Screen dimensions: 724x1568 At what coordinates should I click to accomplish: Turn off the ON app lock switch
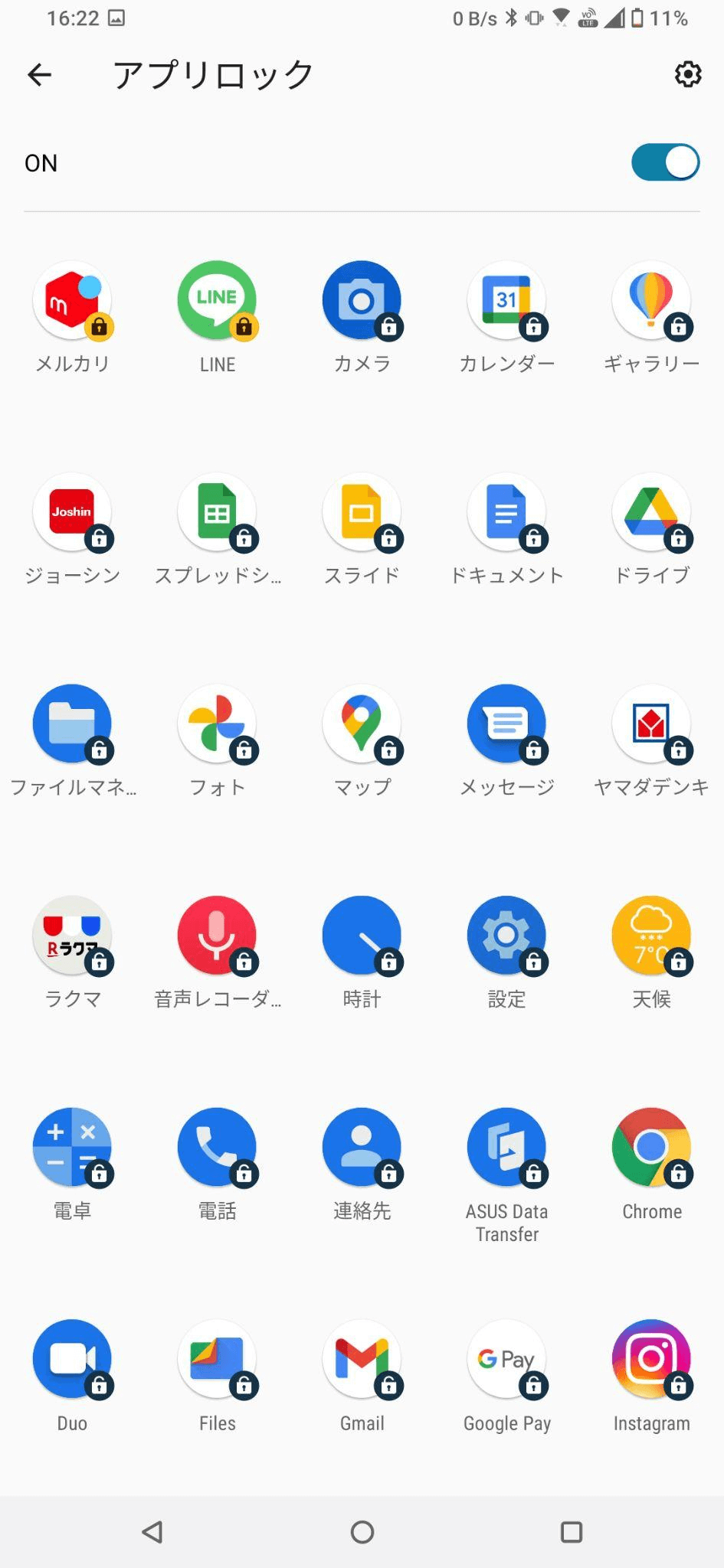(x=665, y=162)
